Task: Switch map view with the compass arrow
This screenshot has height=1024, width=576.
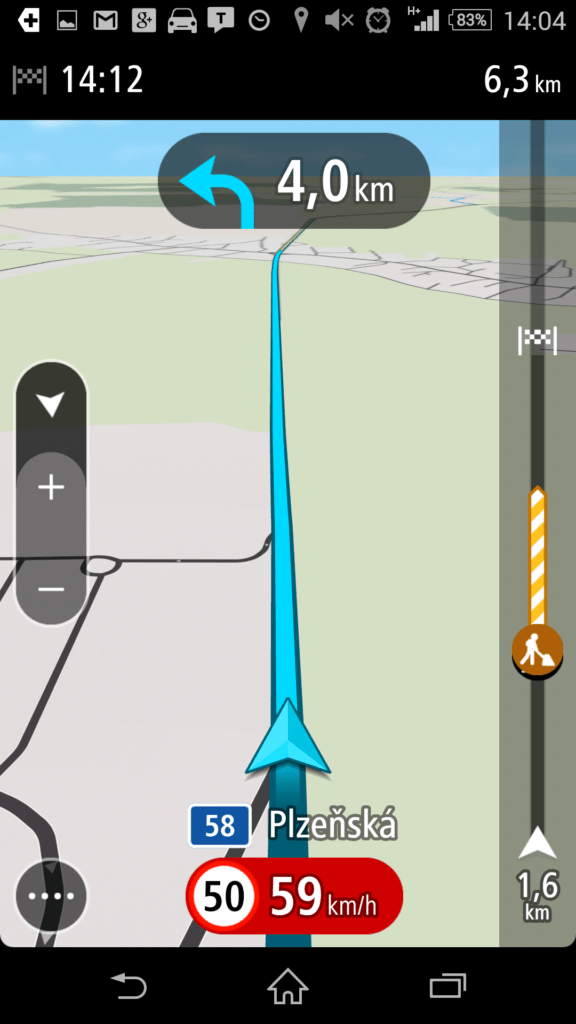Action: pos(50,405)
